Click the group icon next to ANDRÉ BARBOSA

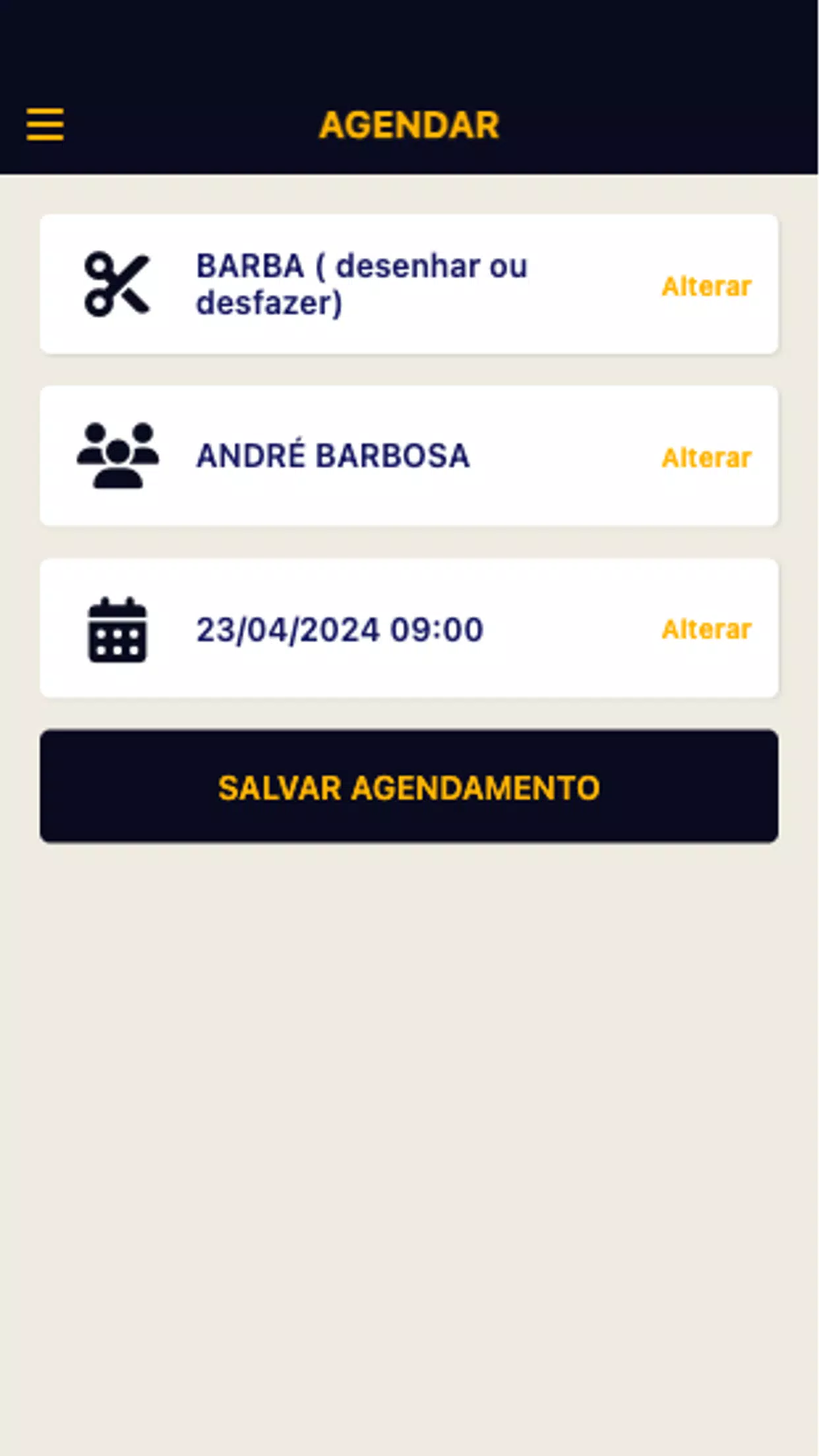(119, 455)
